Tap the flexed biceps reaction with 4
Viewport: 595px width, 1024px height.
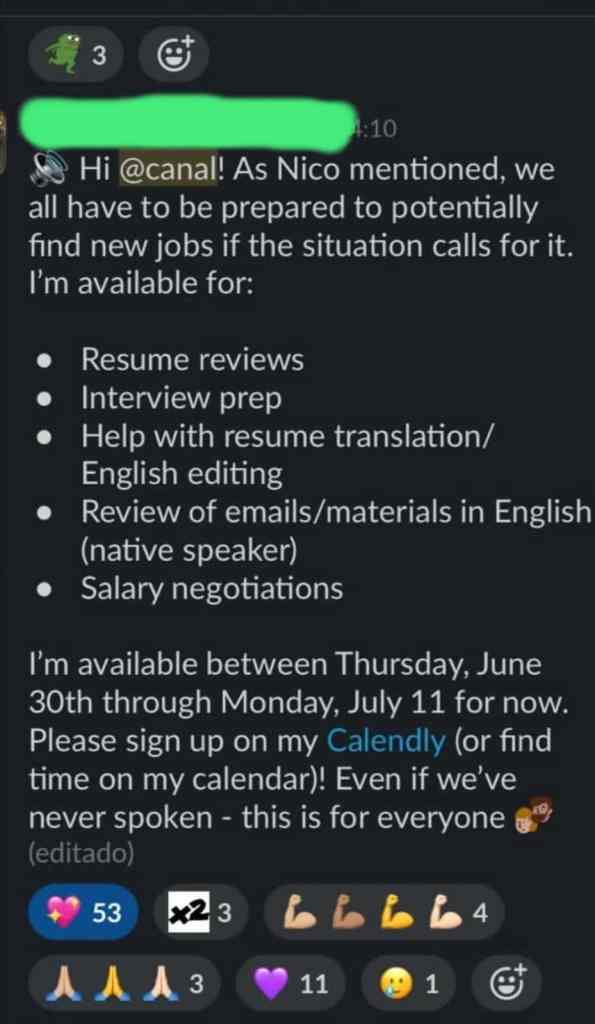(383, 912)
